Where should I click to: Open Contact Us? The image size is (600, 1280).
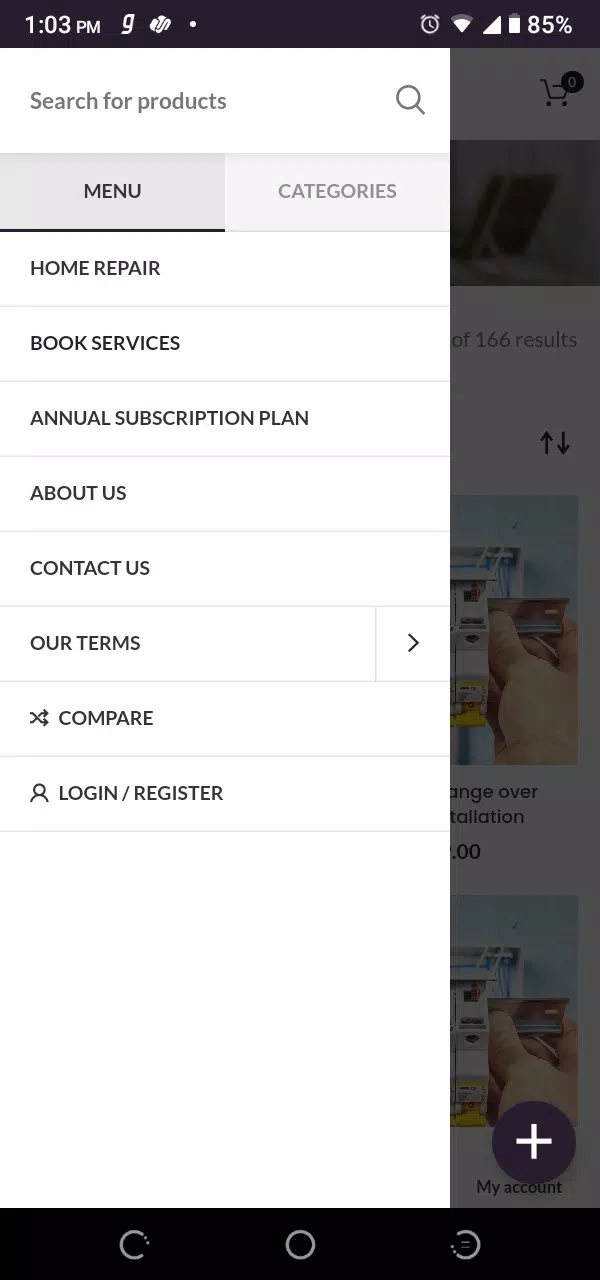pos(90,568)
